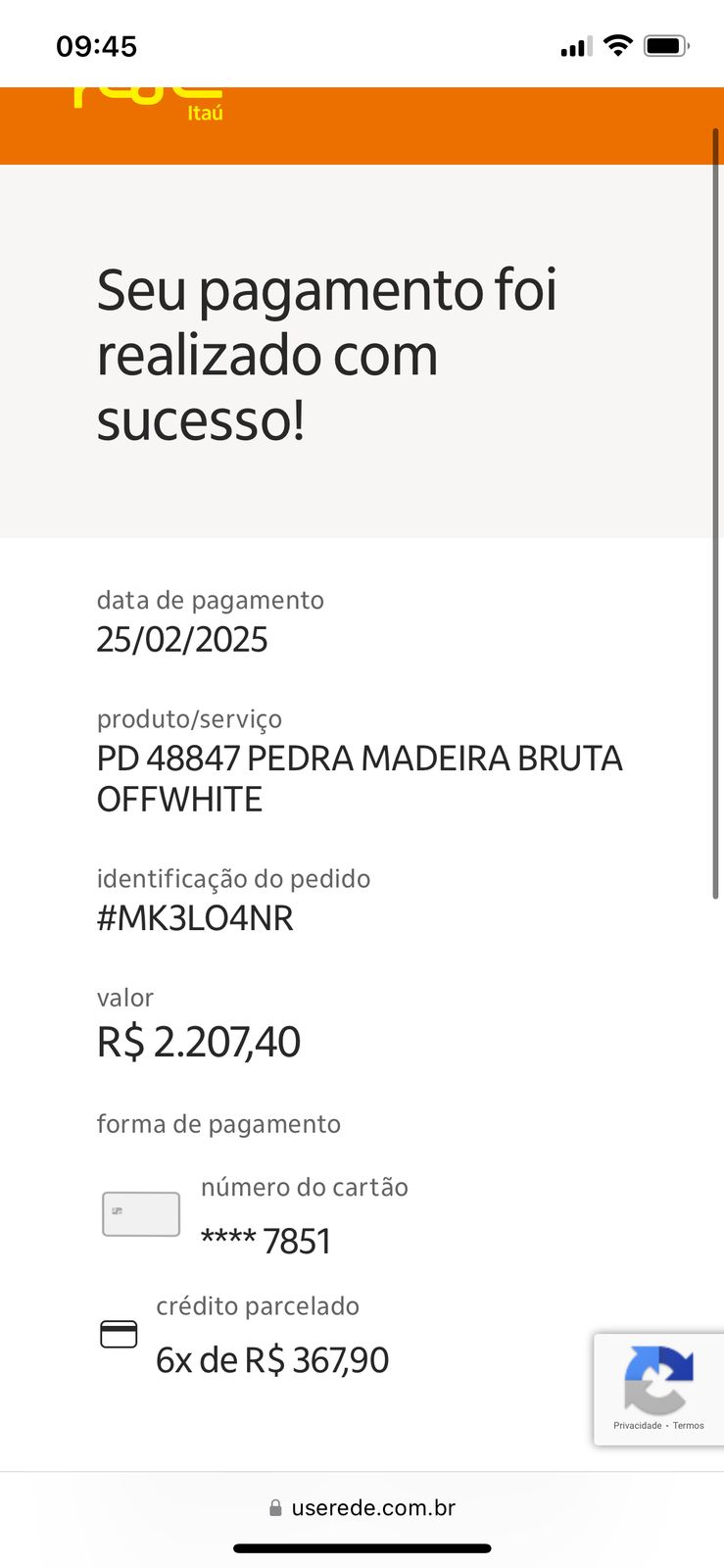
Task: Click the 6x de R$ 367,90 installment text
Action: [271, 1359]
